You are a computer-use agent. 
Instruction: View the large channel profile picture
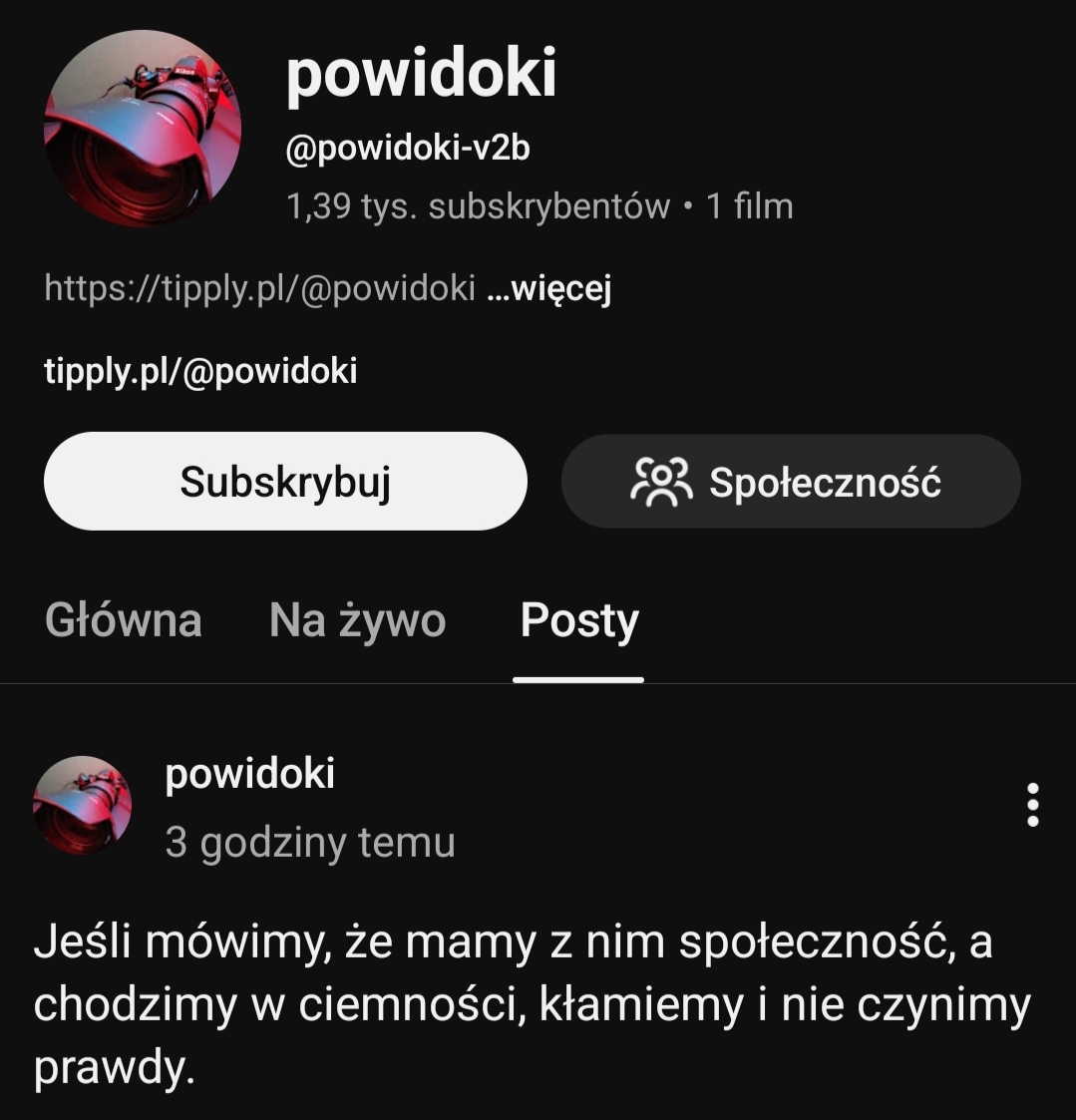143,129
